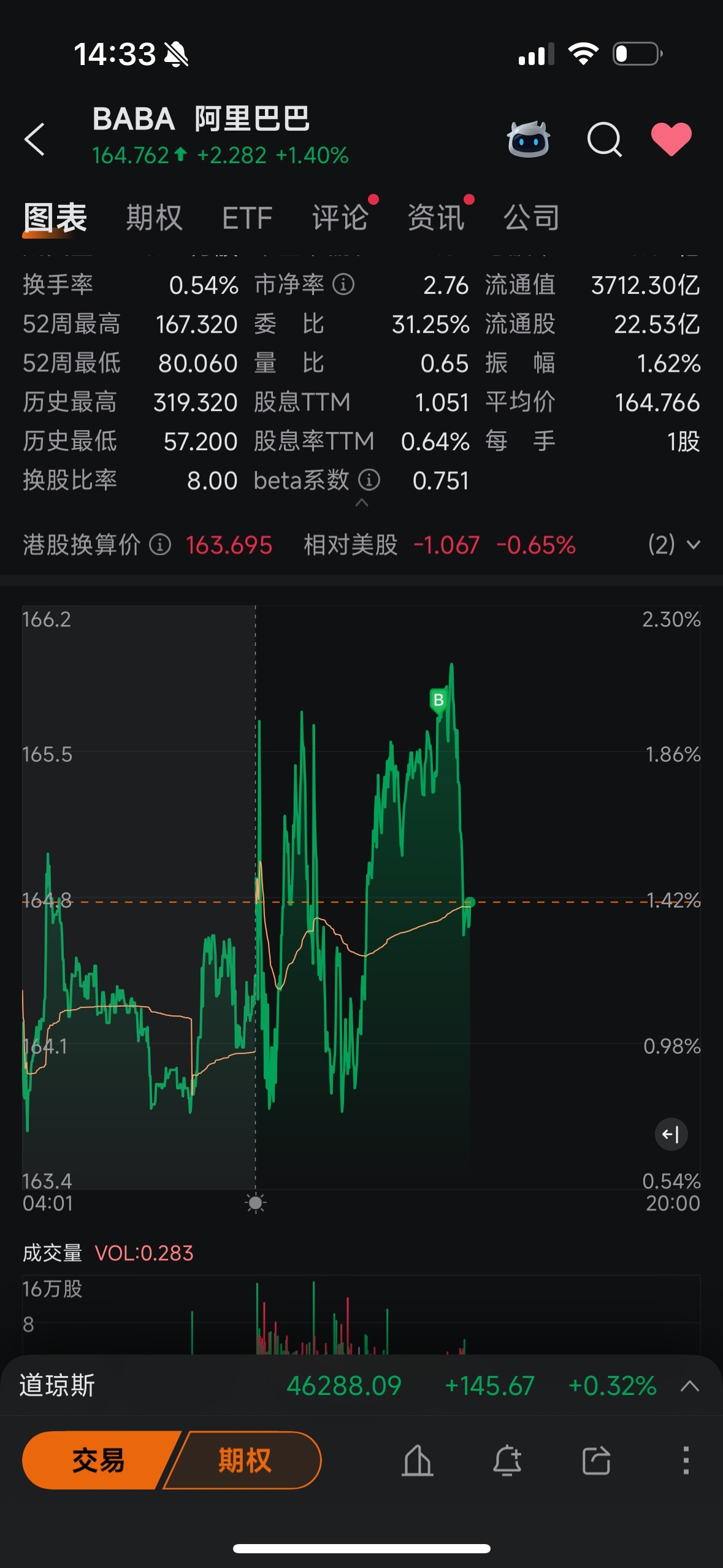The height and width of the screenshot is (1568, 723).
Task: Show info about 港股换算价
Action: coord(161,544)
